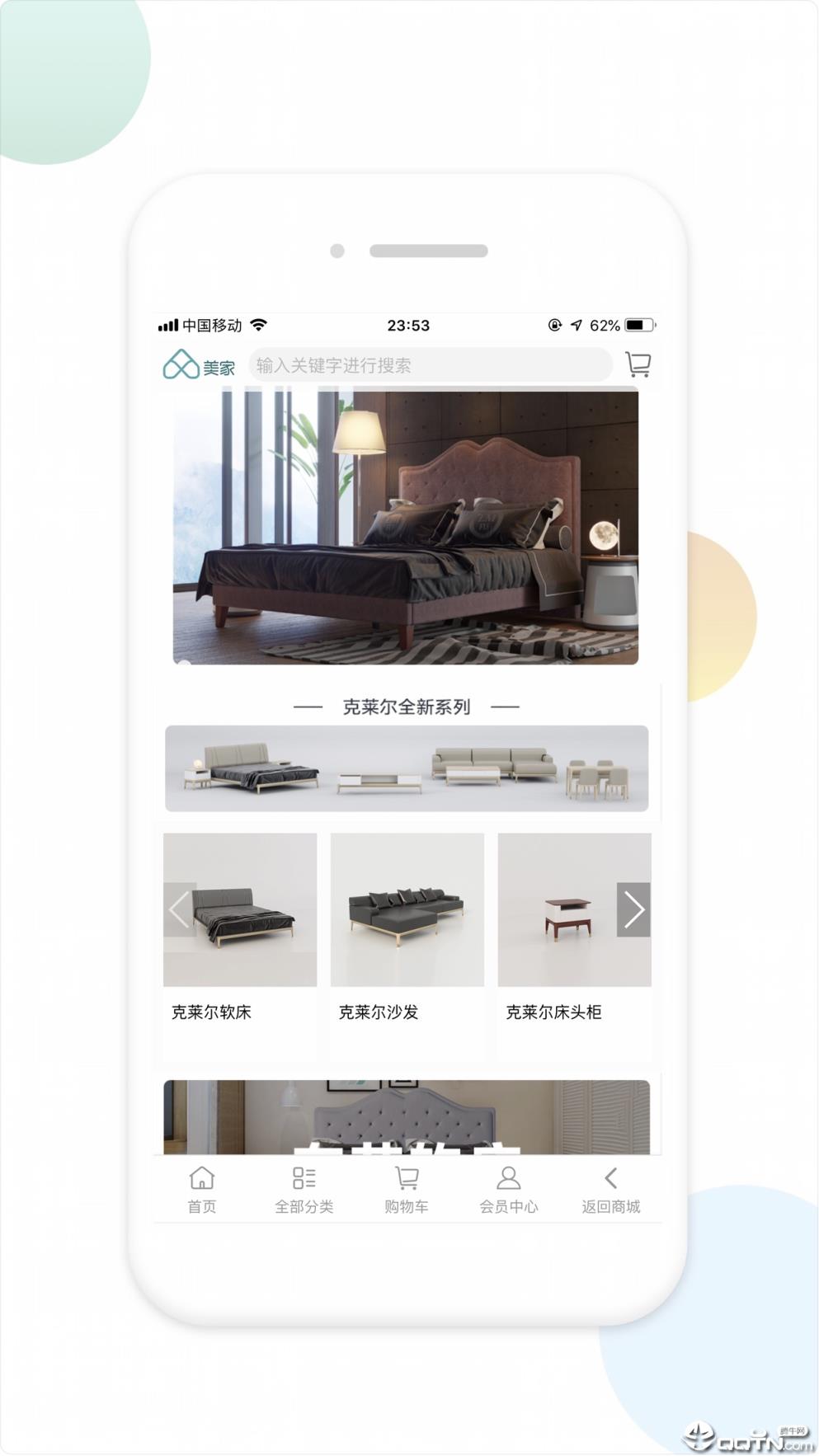The width and height of the screenshot is (819, 1456).
Task: Click the 美家 app logo
Action: click(196, 364)
